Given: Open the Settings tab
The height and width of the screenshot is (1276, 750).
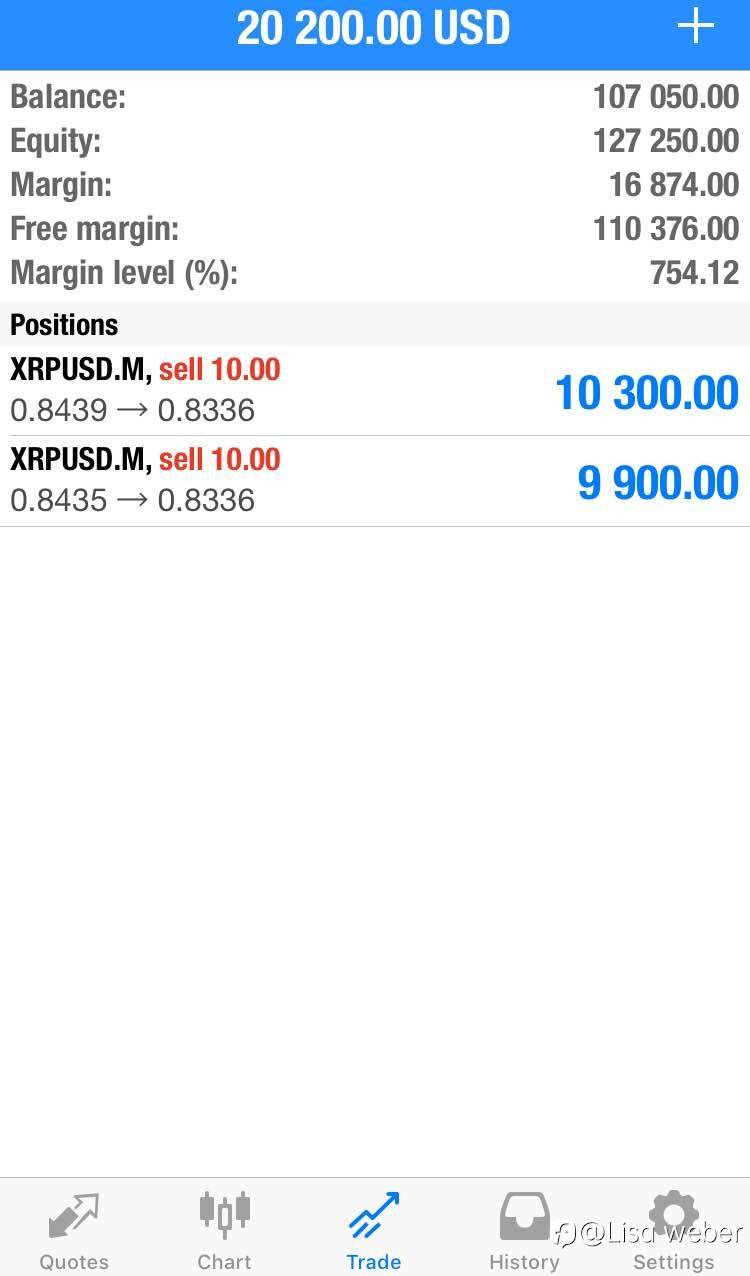Looking at the screenshot, I should (x=674, y=1229).
